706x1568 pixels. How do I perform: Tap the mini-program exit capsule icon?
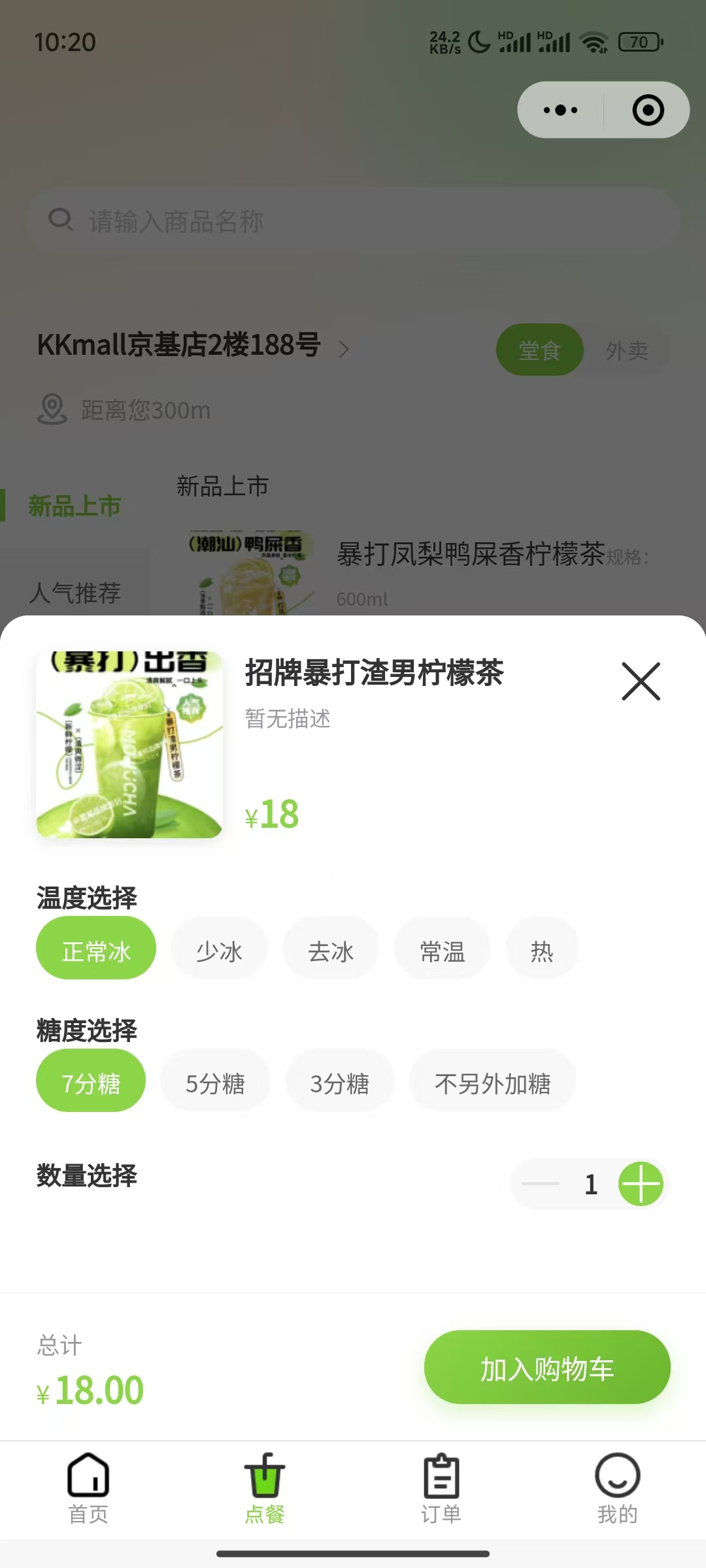pos(648,110)
